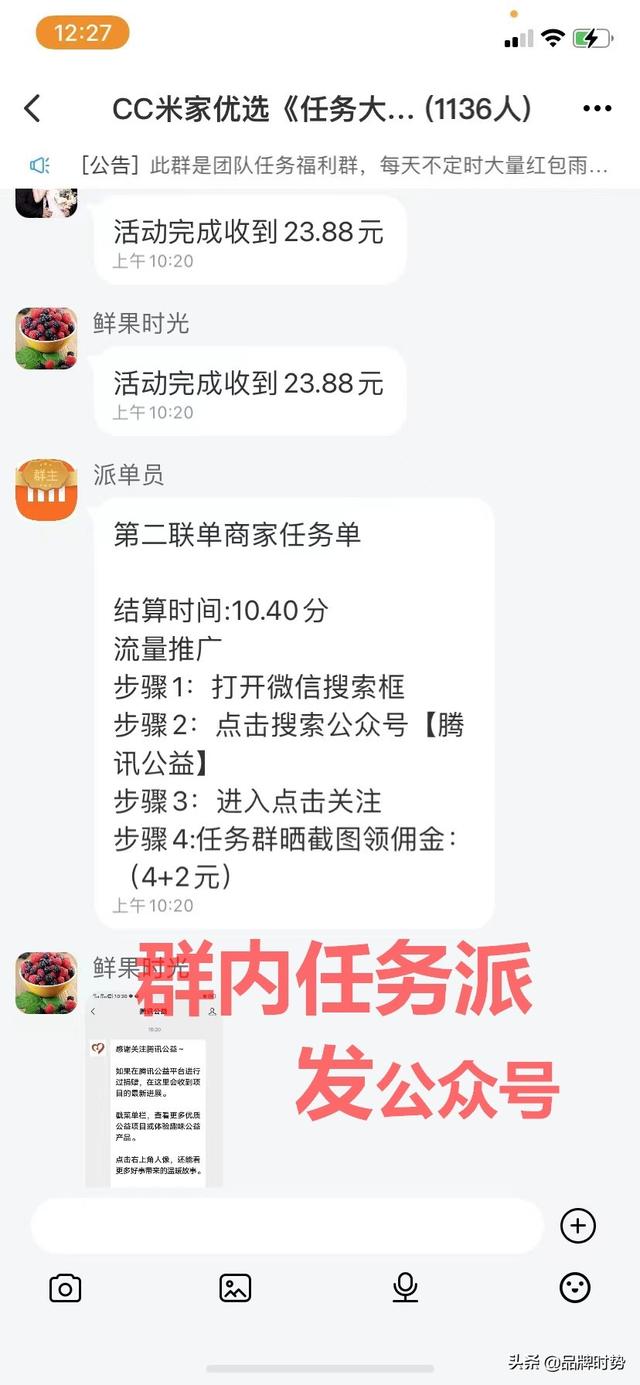
Task: Open the emoji picker
Action: pyautogui.click(x=575, y=1288)
